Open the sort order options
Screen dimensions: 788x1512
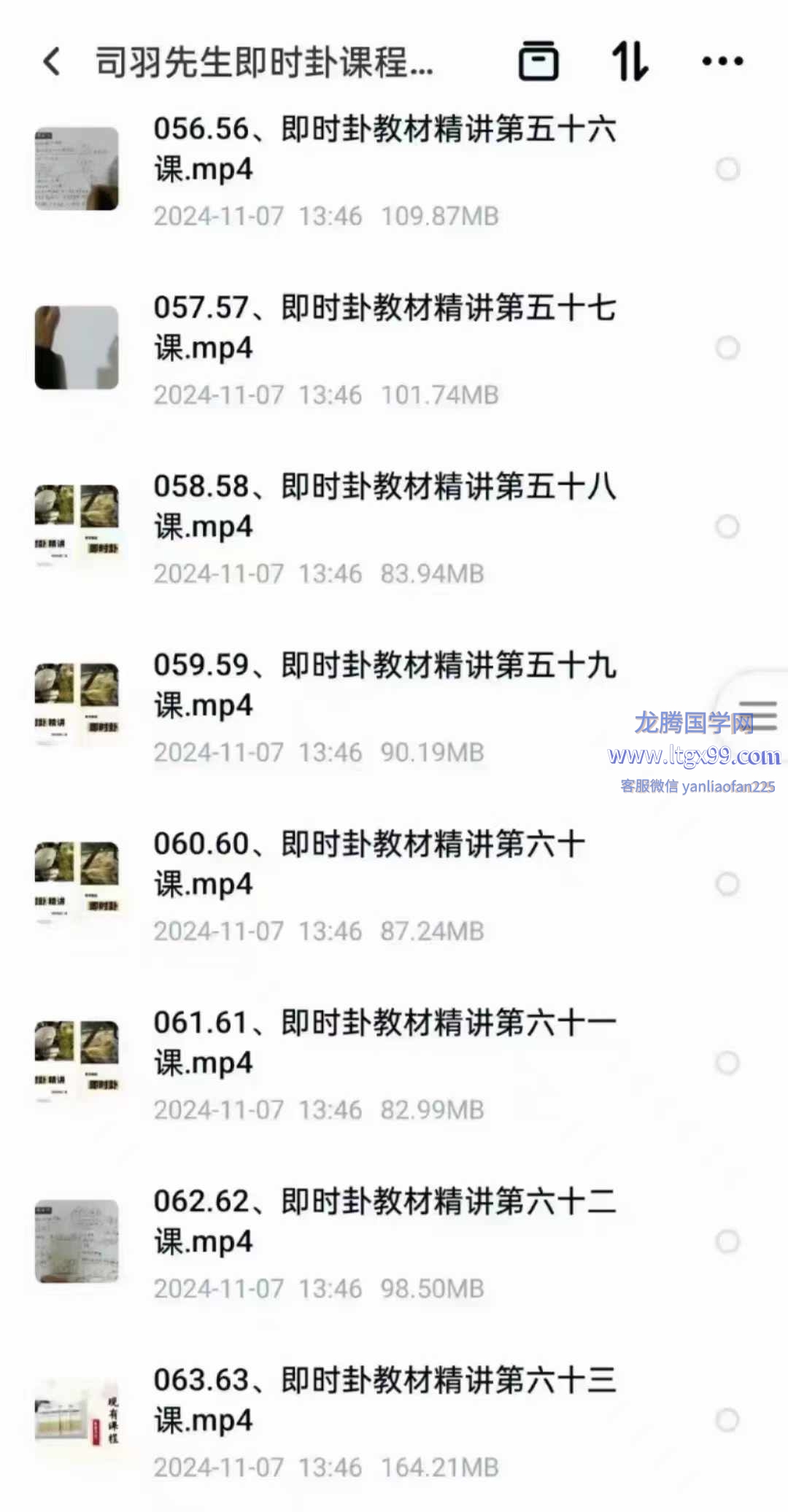[x=630, y=62]
